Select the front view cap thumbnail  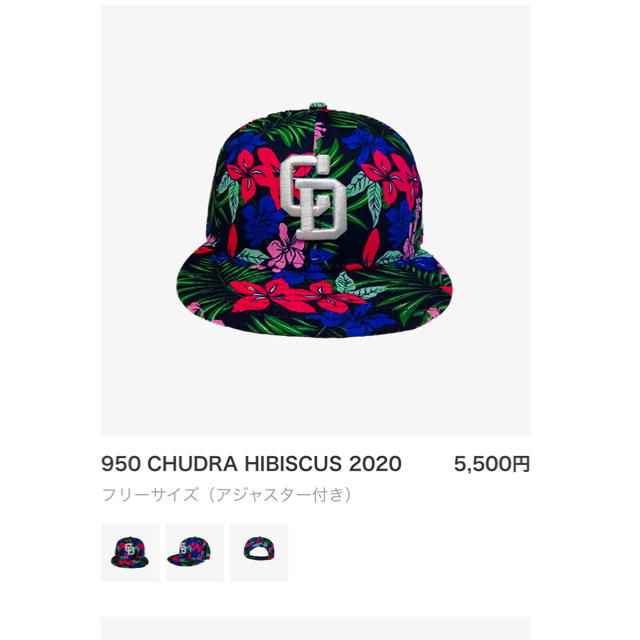[x=130, y=552]
